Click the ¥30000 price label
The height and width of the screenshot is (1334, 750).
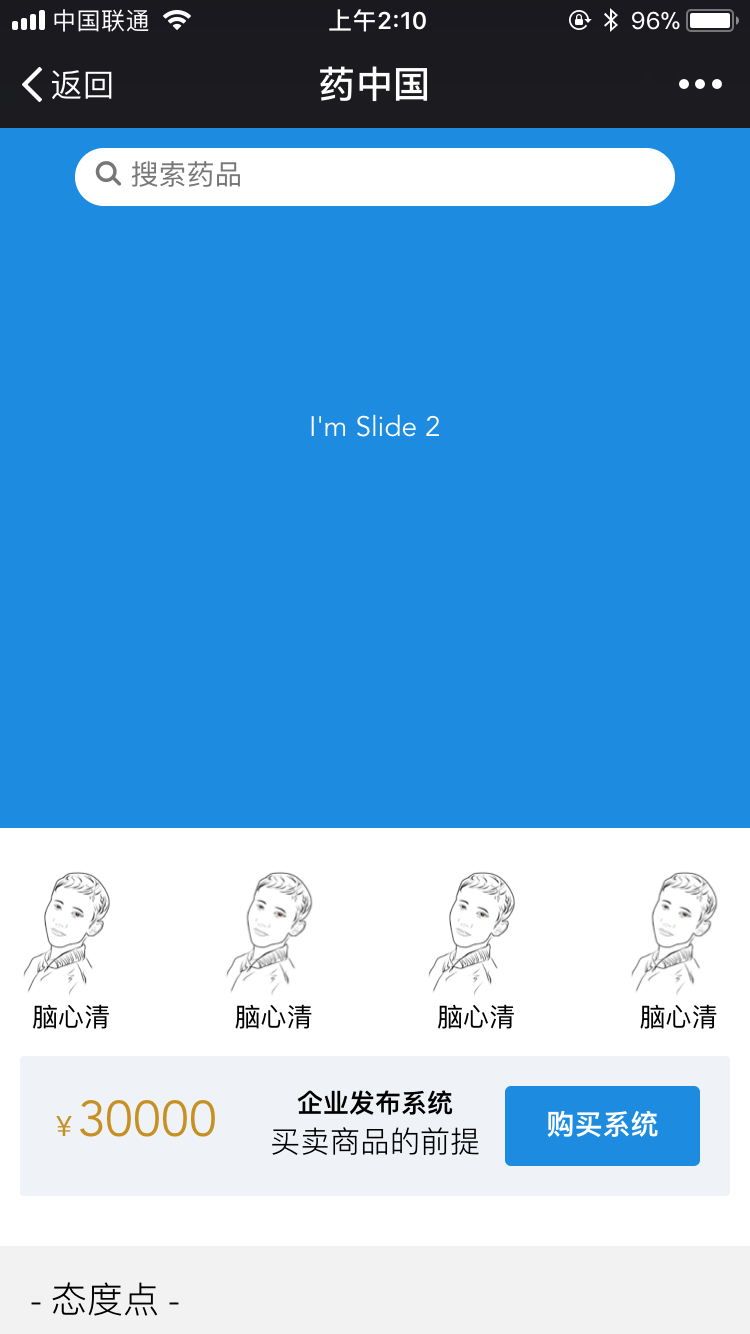click(137, 1119)
